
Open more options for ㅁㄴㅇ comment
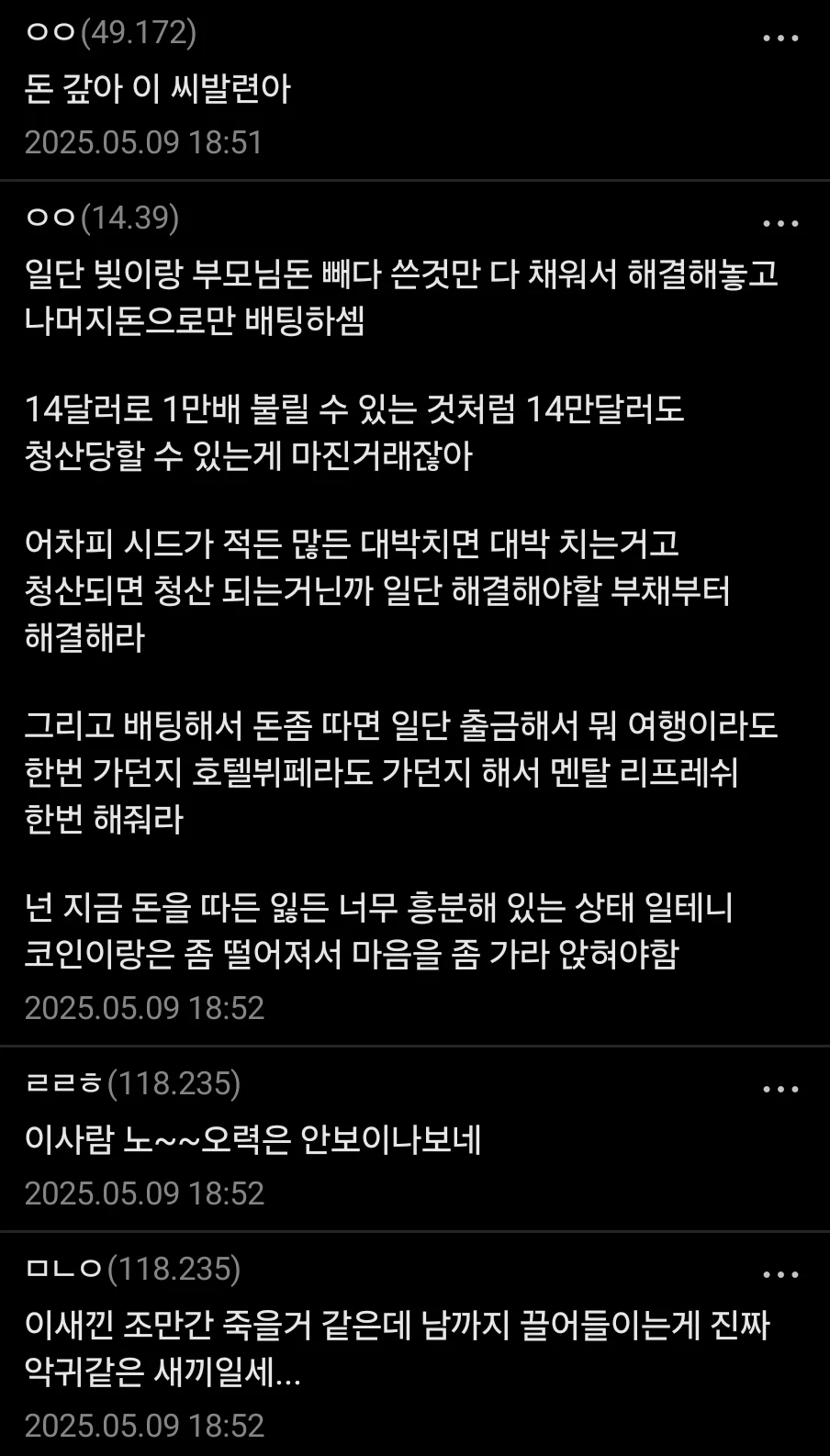pos(780,1275)
